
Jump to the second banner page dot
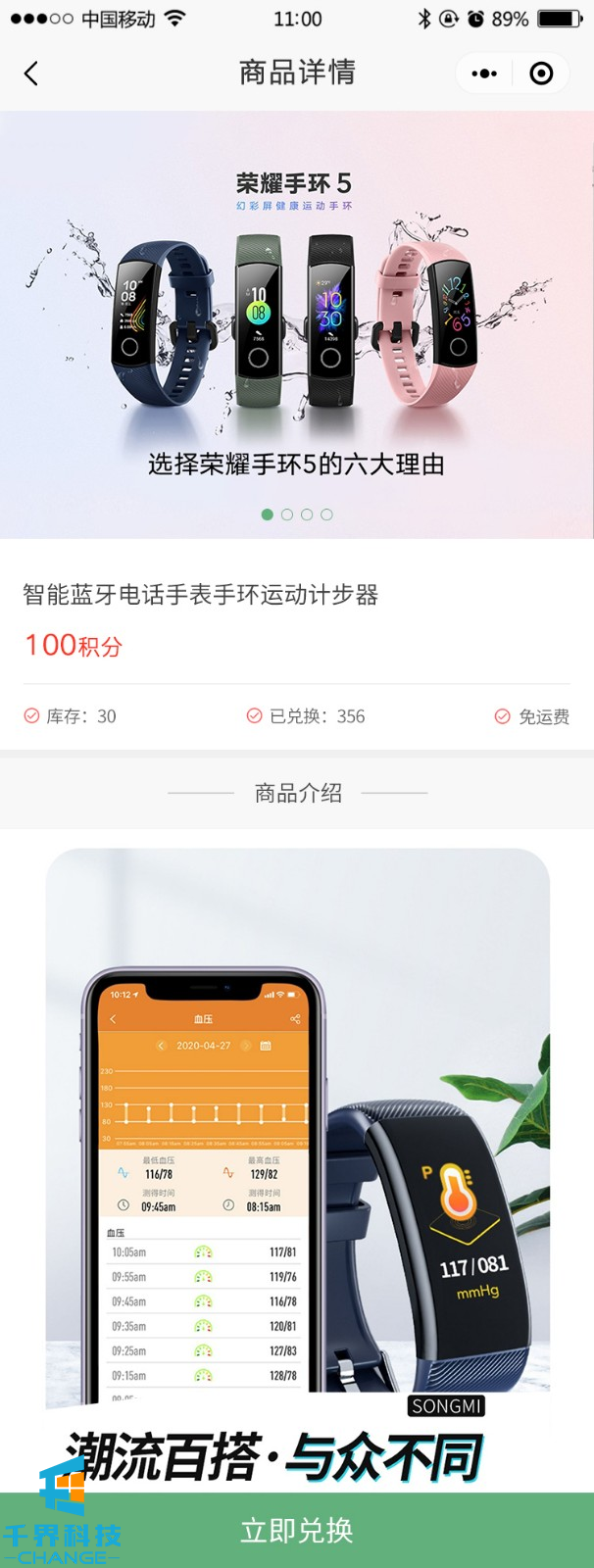click(x=287, y=514)
